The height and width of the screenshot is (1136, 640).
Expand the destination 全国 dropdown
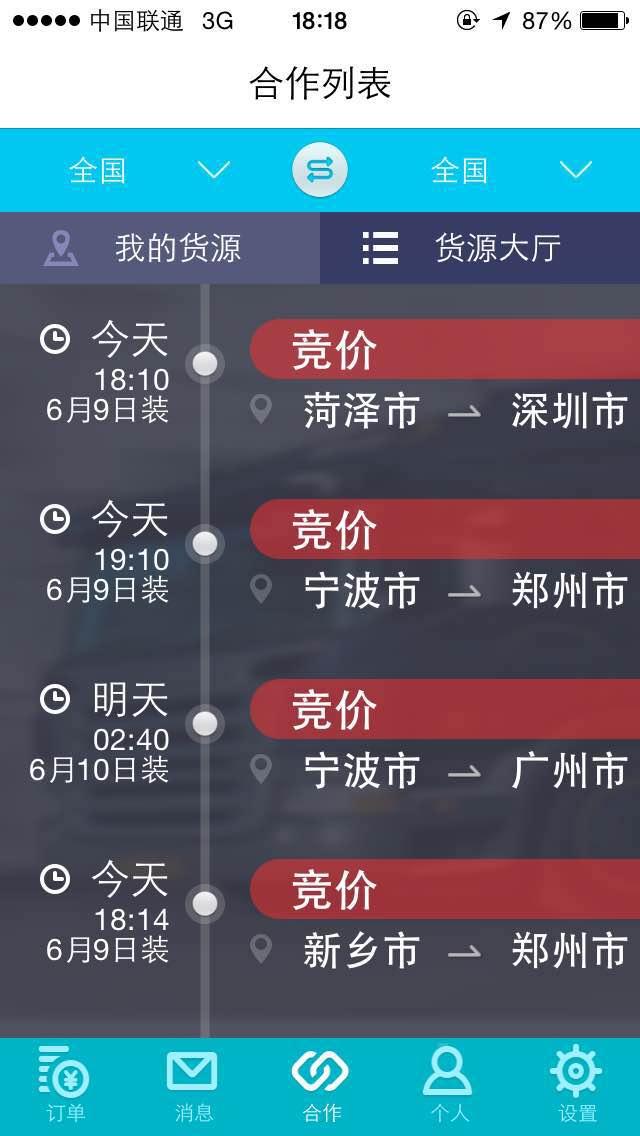510,171
